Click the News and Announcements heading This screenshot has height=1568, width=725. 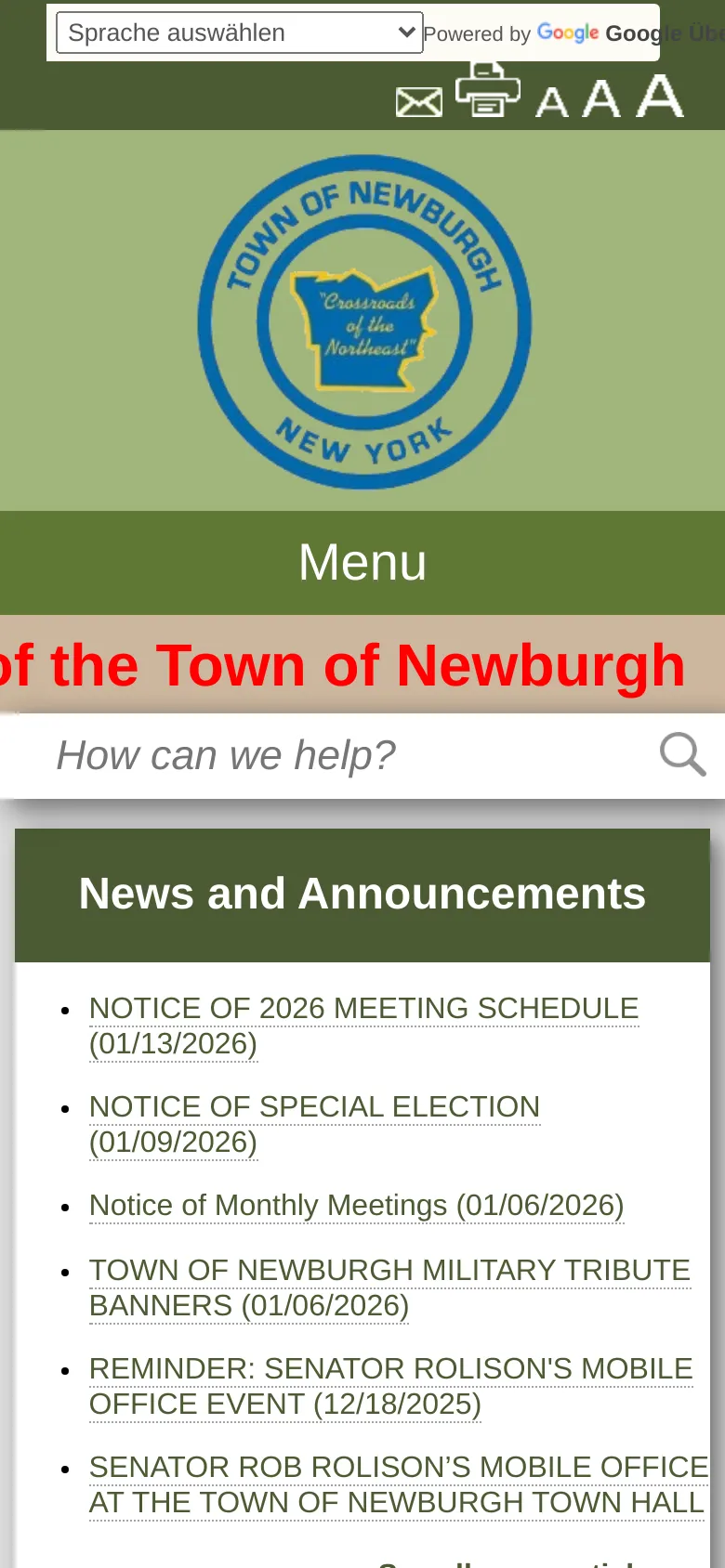tap(362, 894)
